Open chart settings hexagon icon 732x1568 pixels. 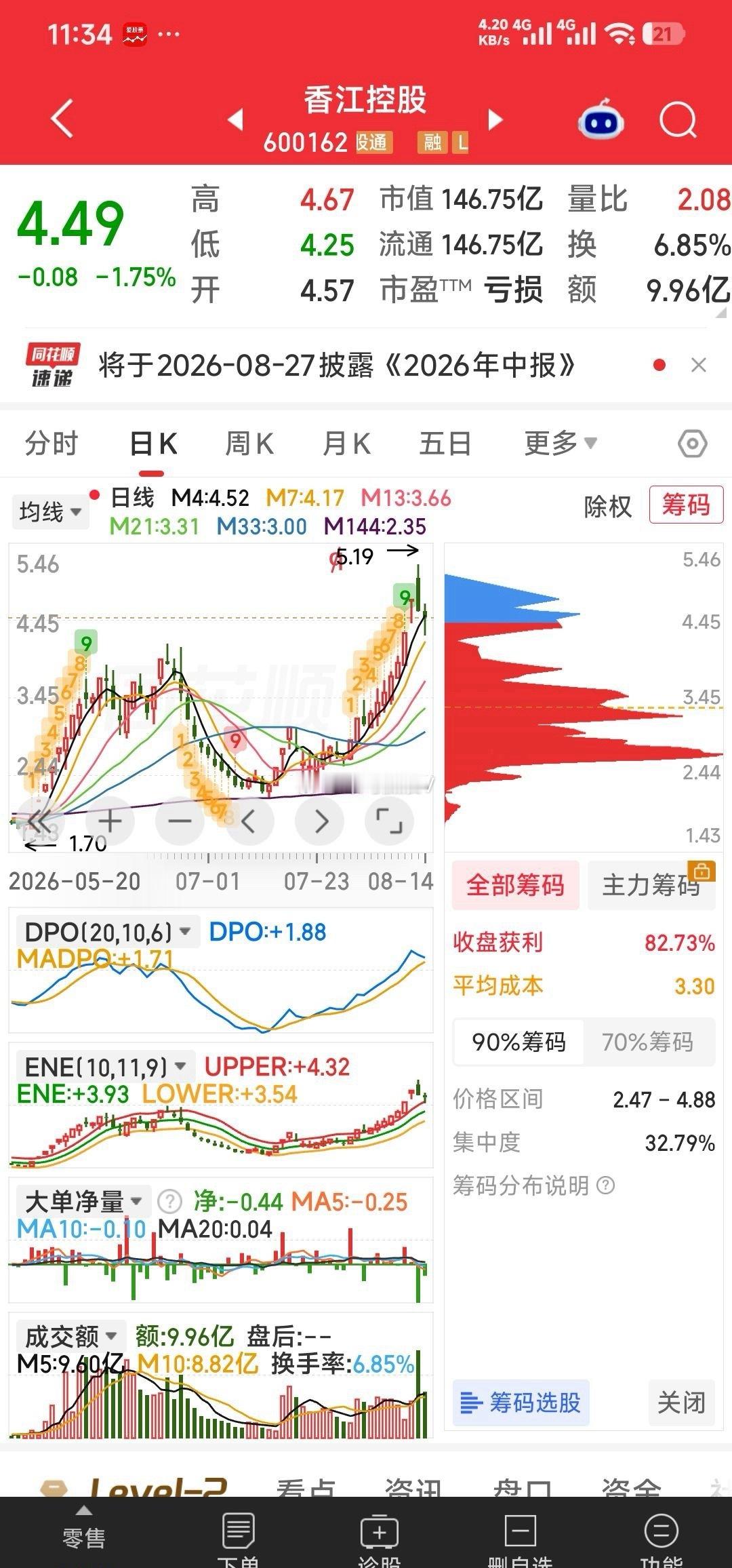click(x=693, y=444)
